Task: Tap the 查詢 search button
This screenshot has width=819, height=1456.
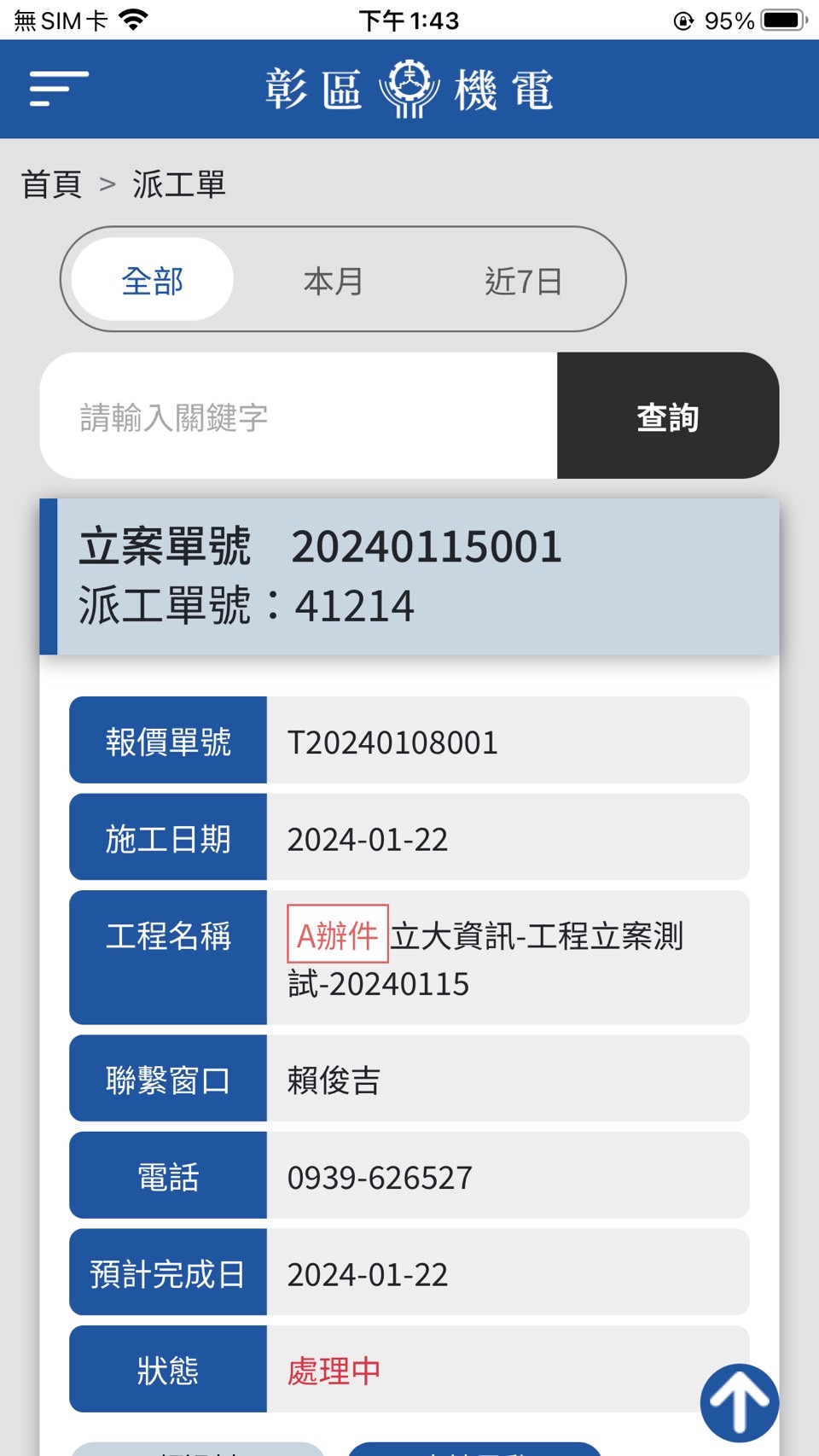Action: [667, 416]
